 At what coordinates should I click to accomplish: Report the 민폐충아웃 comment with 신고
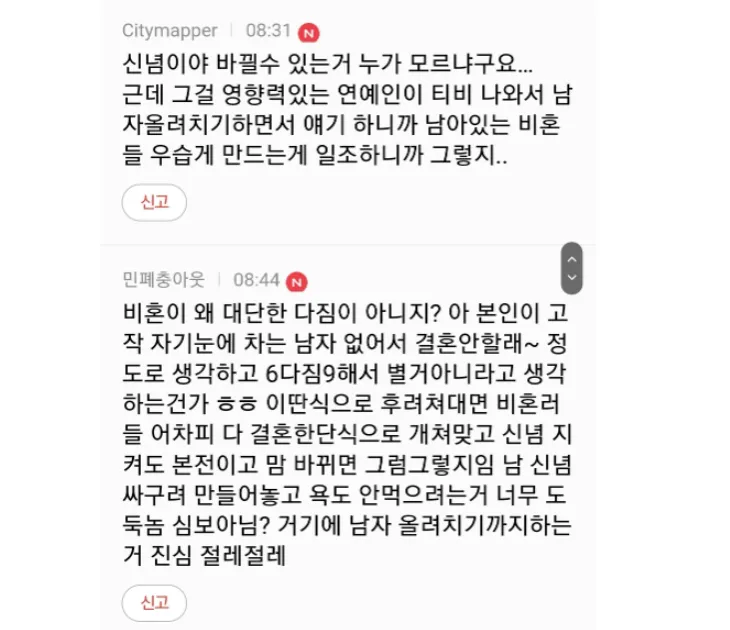pos(154,603)
